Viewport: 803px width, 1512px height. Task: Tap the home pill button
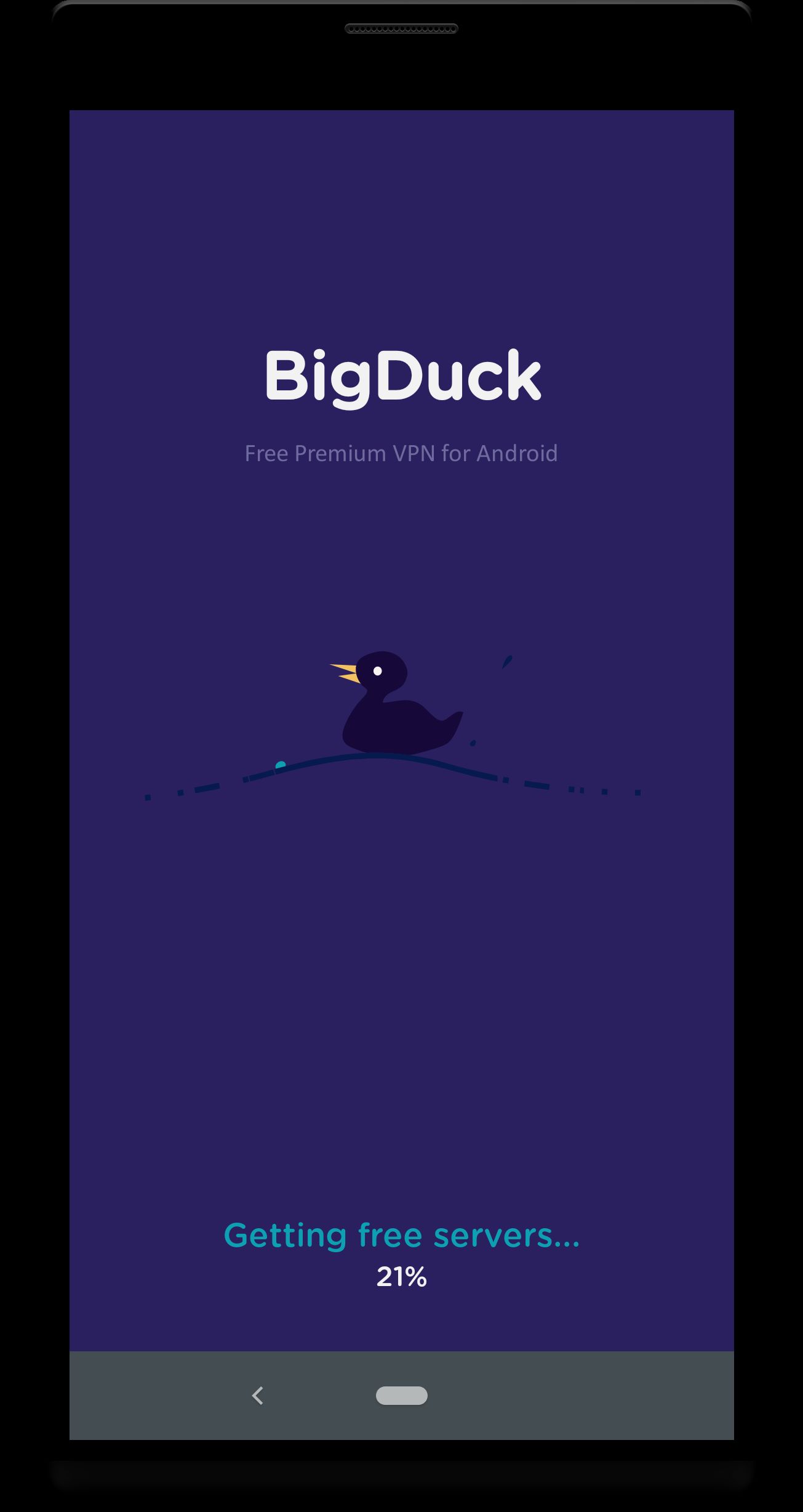(x=401, y=1396)
